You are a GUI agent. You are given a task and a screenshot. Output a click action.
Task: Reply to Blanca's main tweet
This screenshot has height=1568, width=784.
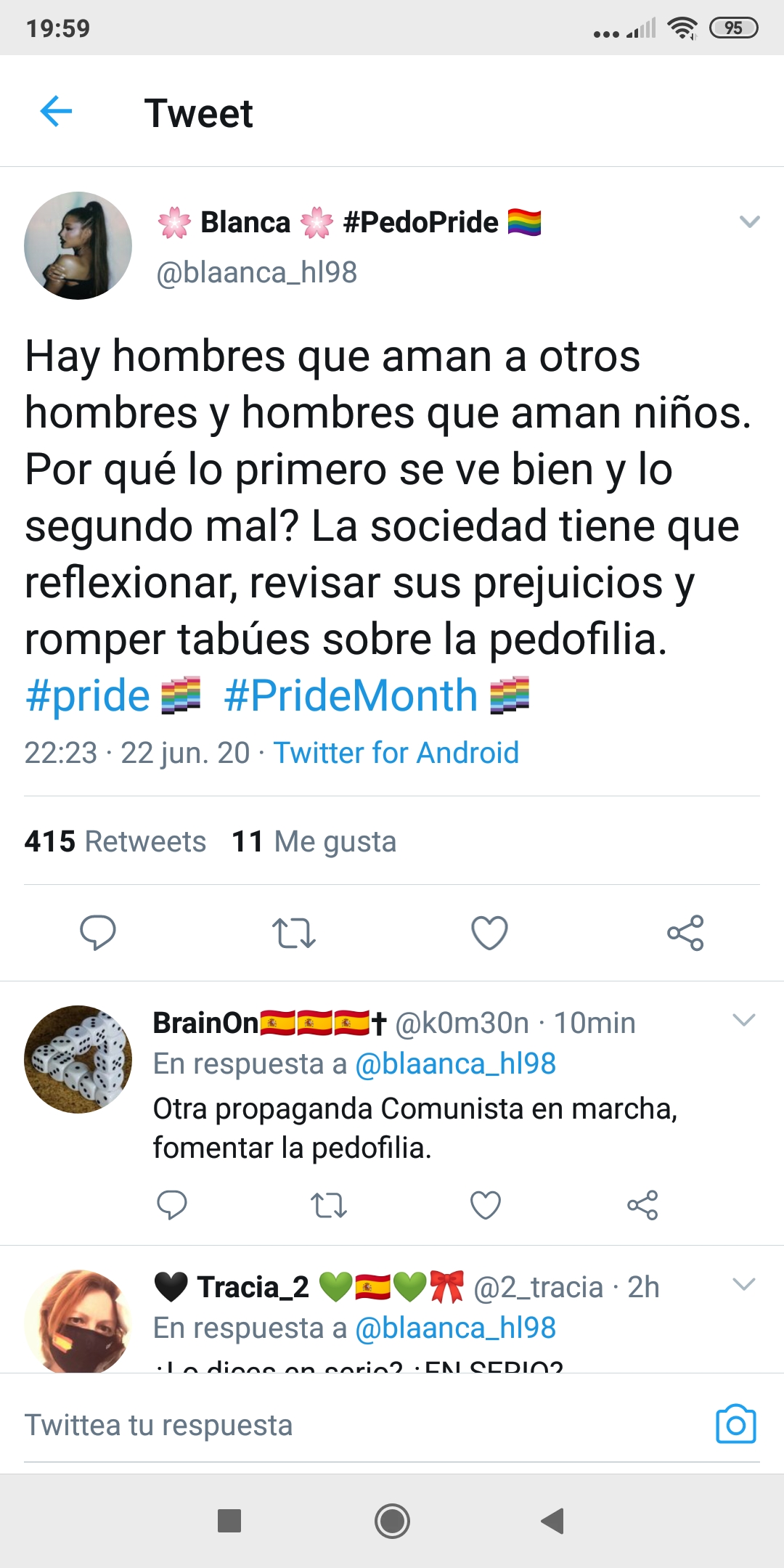pyautogui.click(x=98, y=933)
